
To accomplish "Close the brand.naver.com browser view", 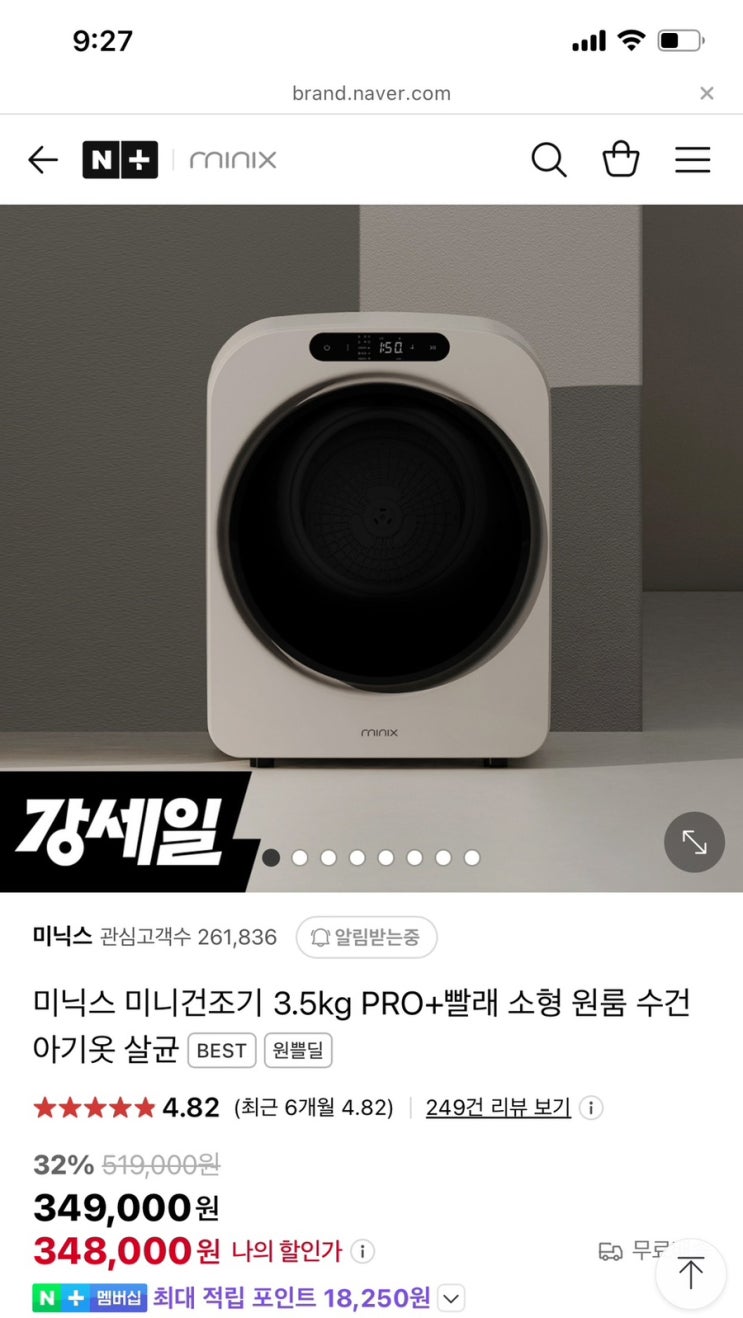I will click(x=706, y=93).
